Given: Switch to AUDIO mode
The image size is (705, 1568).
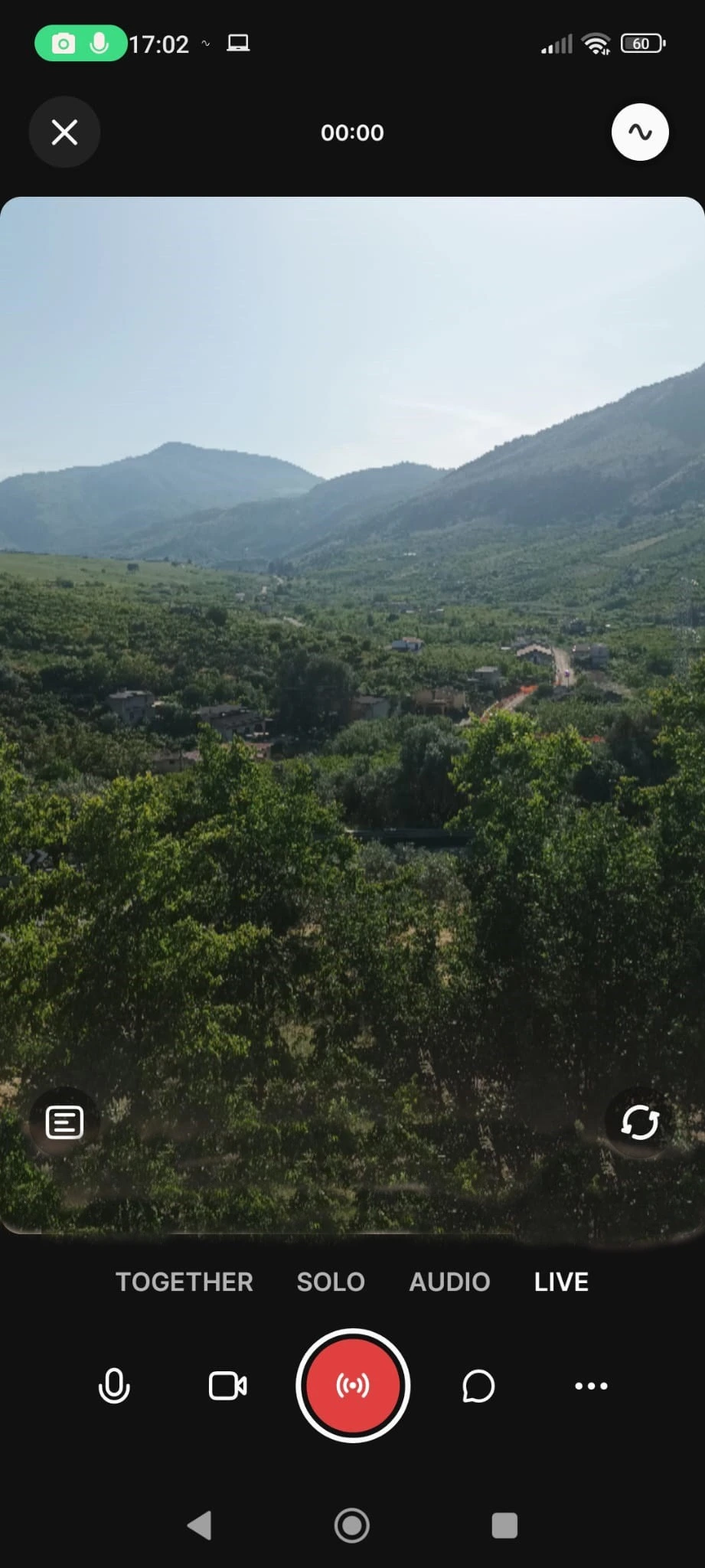Looking at the screenshot, I should [x=449, y=1282].
